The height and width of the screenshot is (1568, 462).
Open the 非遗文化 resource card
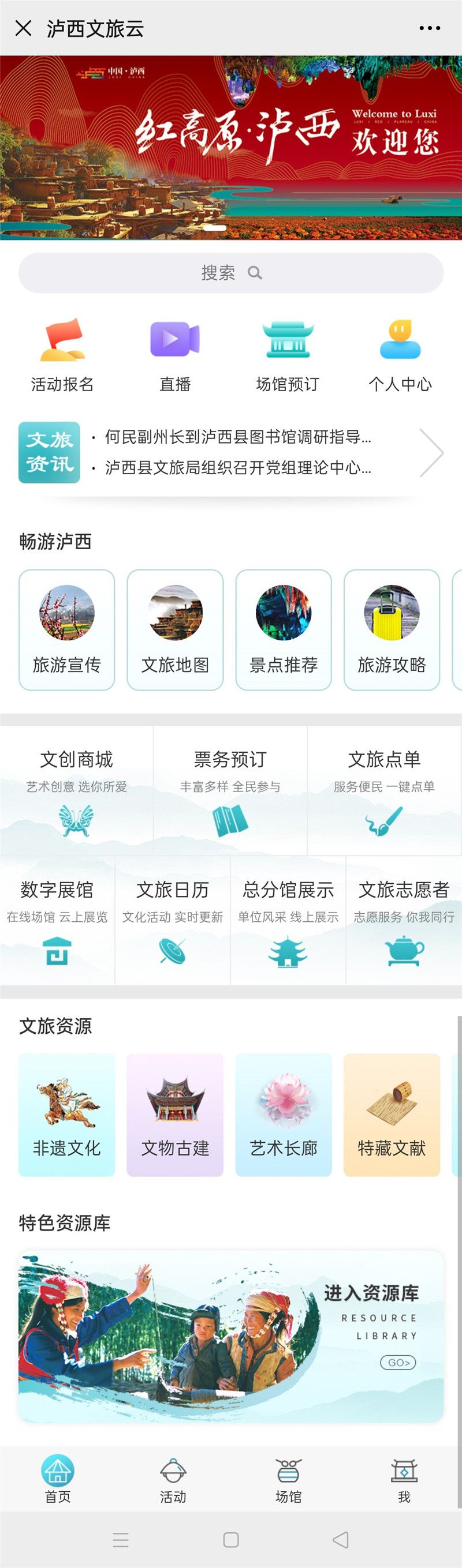tap(67, 1115)
